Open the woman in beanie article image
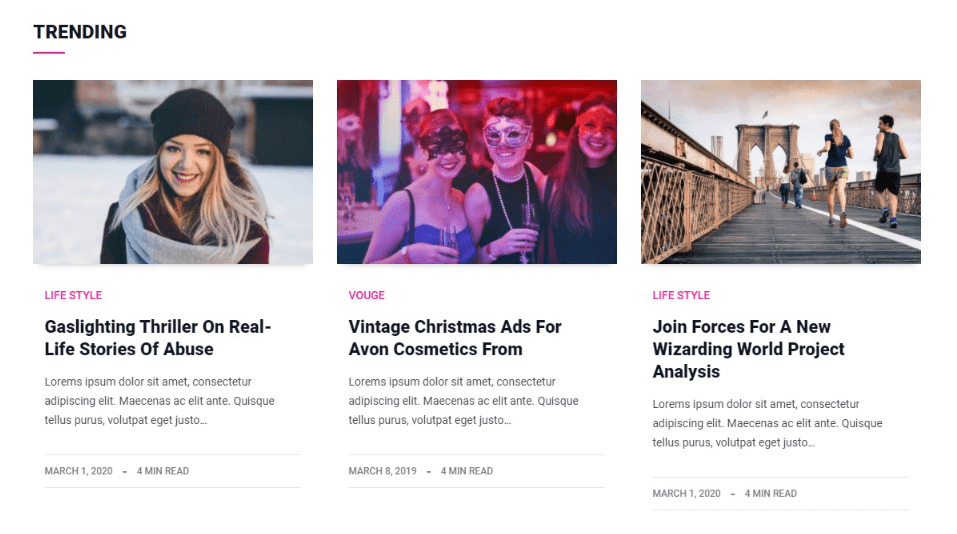 point(172,172)
